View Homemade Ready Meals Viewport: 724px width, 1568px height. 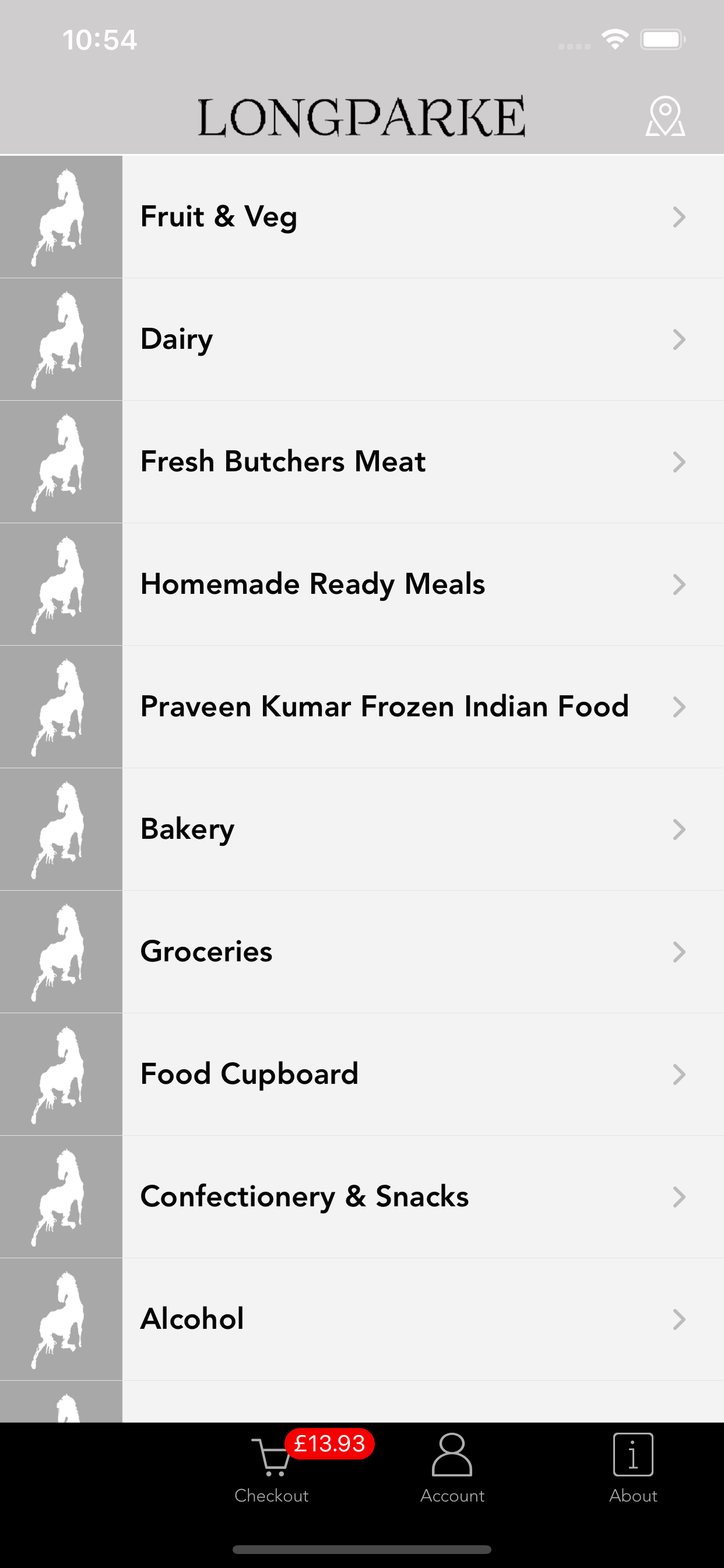pos(361,584)
